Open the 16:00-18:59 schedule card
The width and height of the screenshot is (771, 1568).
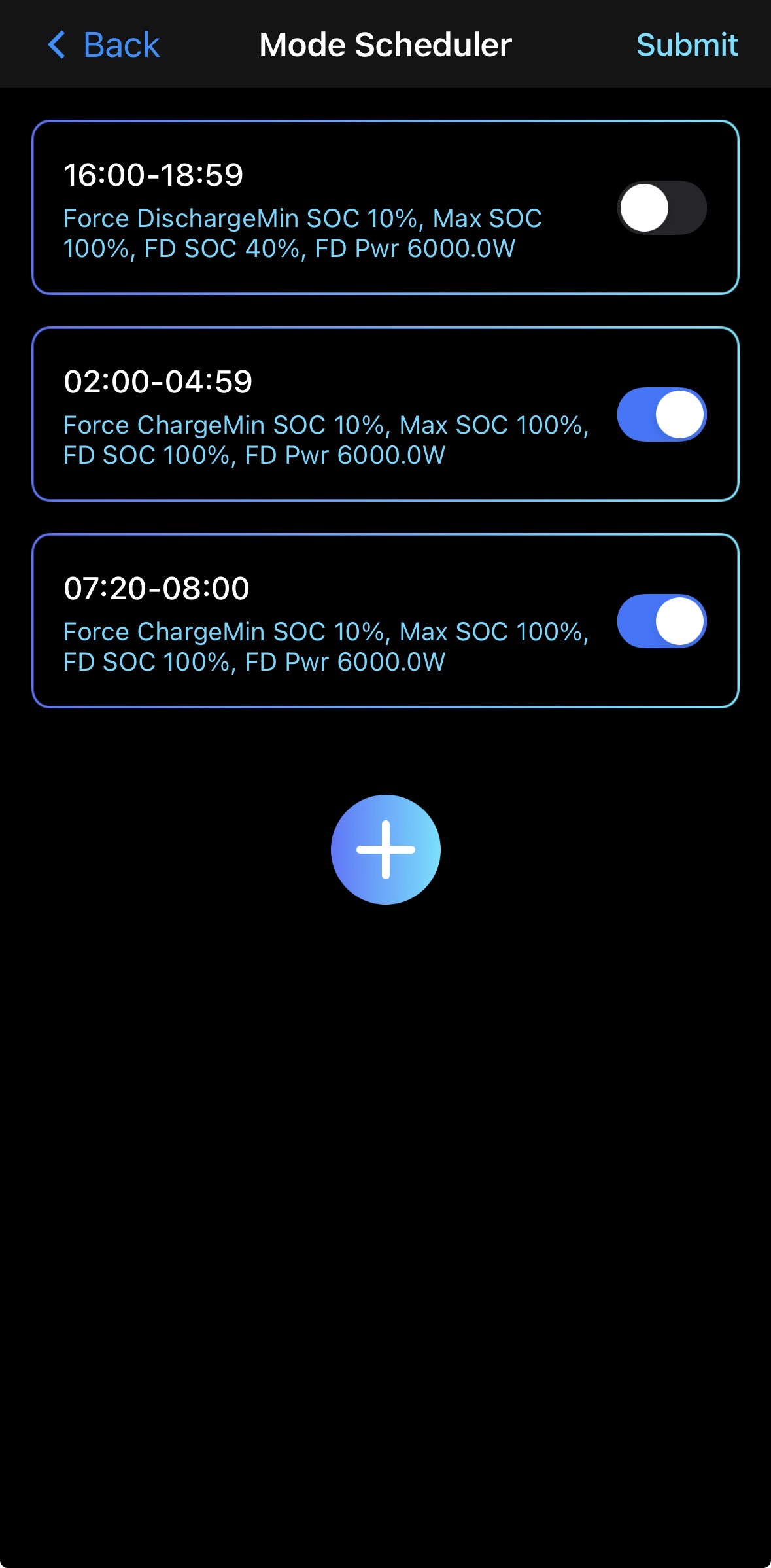tap(314, 208)
